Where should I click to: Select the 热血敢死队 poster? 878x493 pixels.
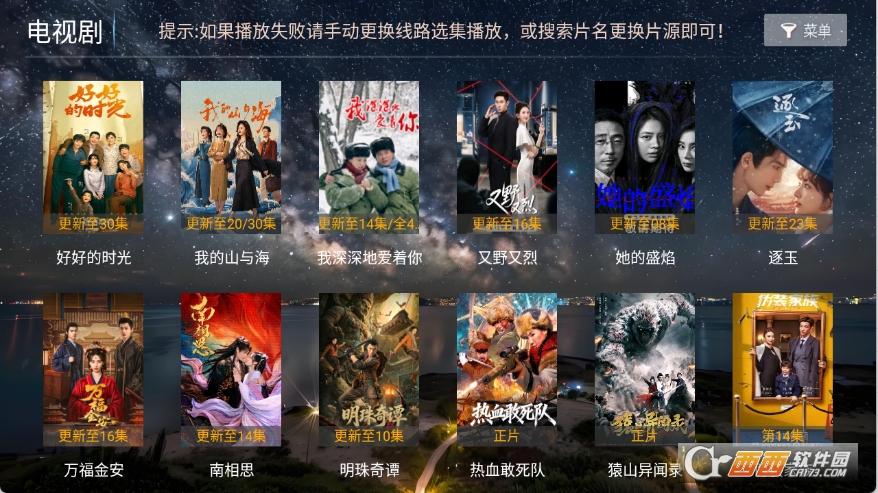[507, 369]
